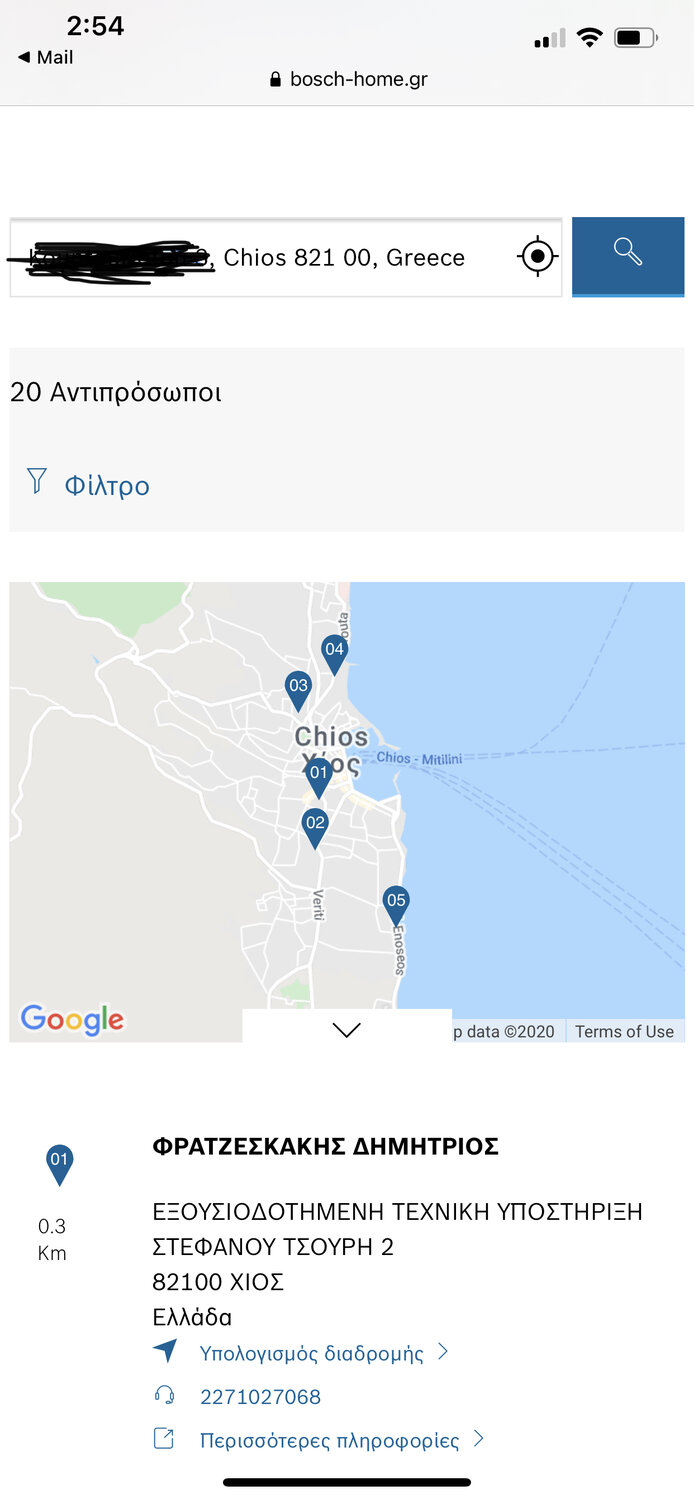Viewport: 694px width, 1500px height.
Task: Tap the bosch-home.gr address bar
Action: pyautogui.click(x=348, y=79)
